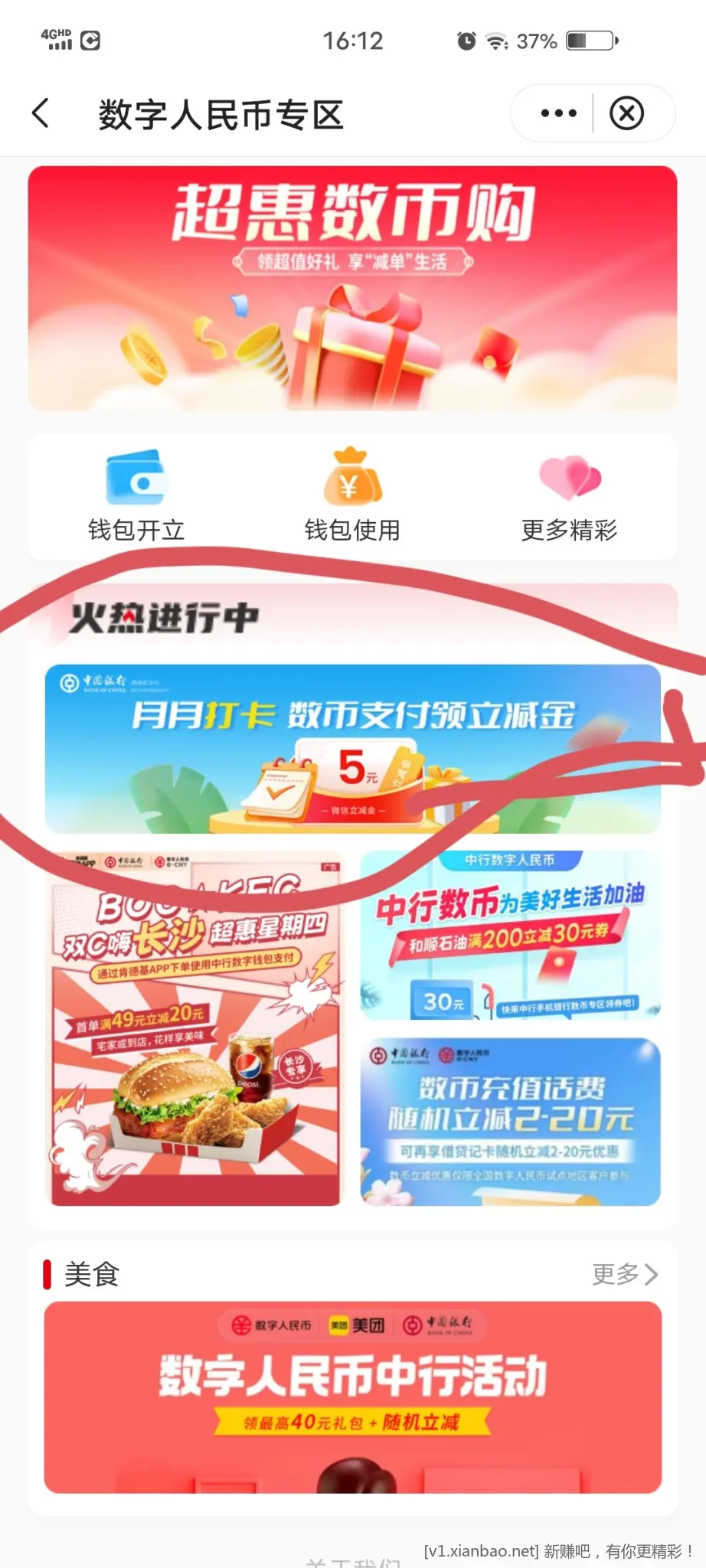Close the mini program

pyautogui.click(x=626, y=113)
